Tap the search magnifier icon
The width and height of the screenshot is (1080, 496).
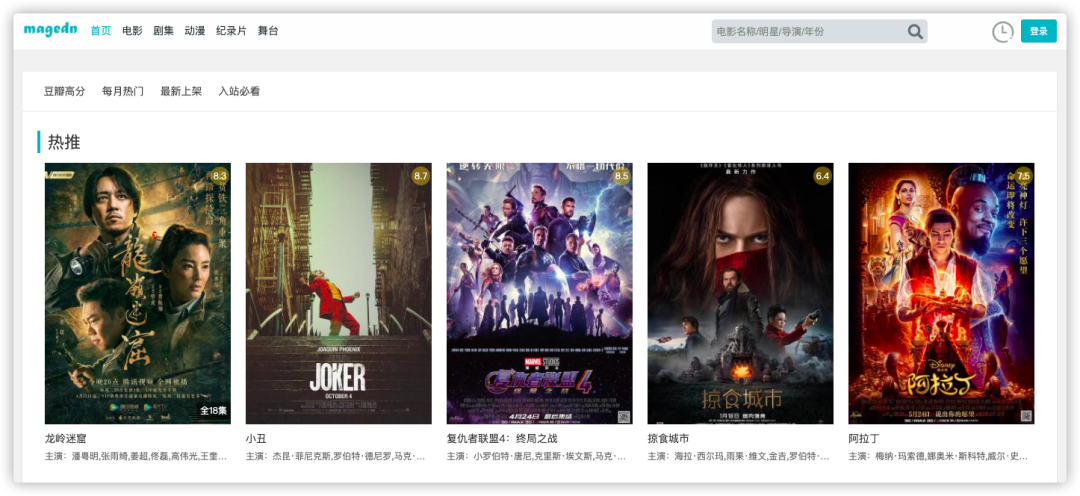coord(915,32)
